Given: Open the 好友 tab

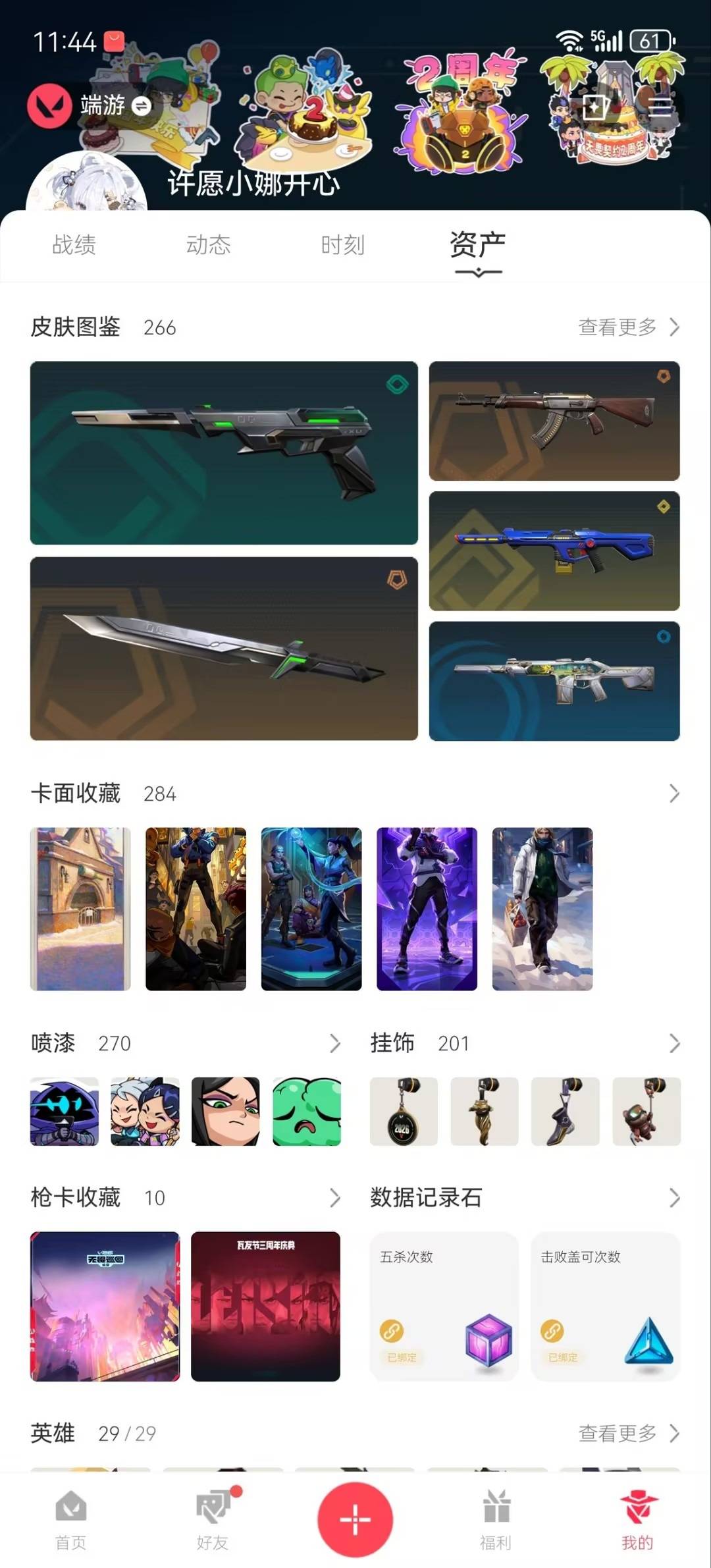Looking at the screenshot, I should 213,1520.
